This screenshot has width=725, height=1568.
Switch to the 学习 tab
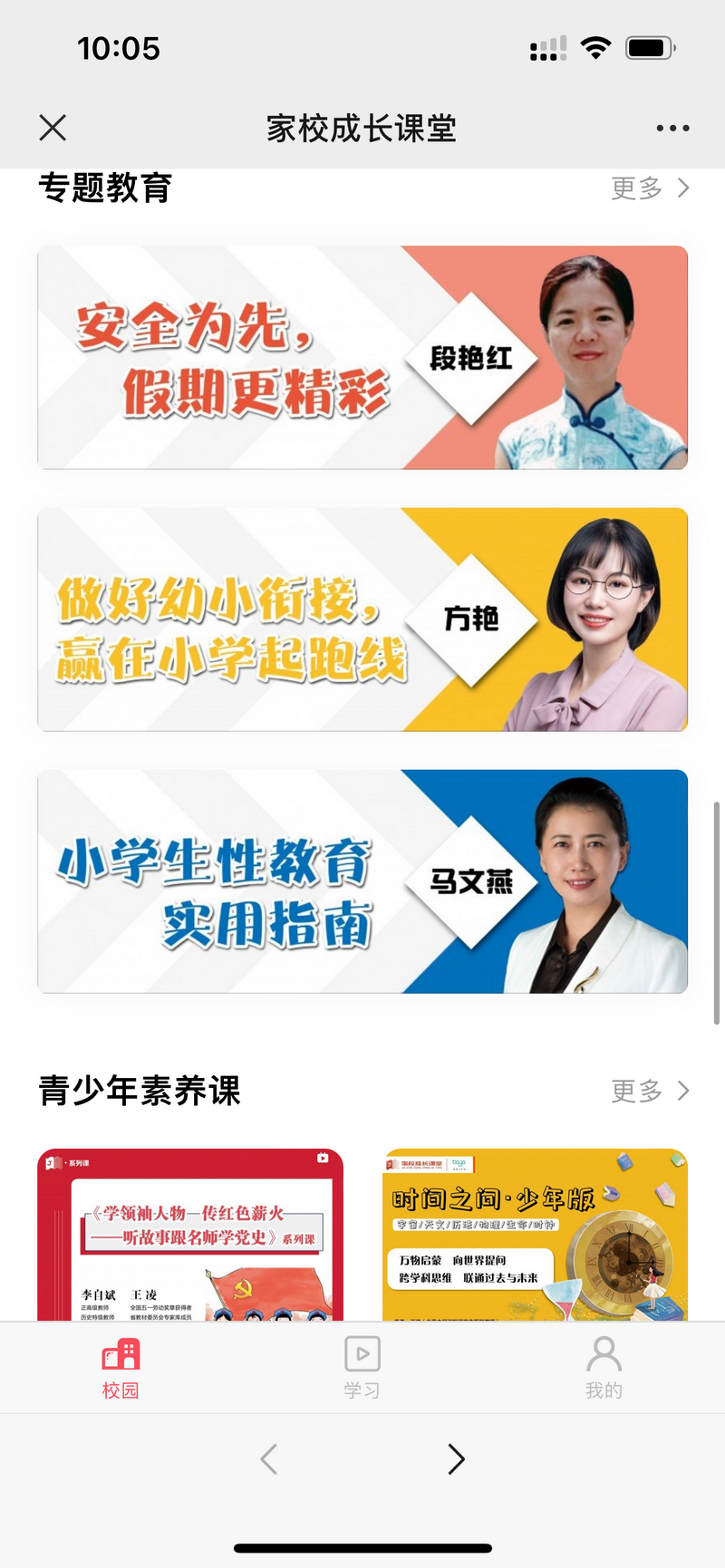[362, 1369]
